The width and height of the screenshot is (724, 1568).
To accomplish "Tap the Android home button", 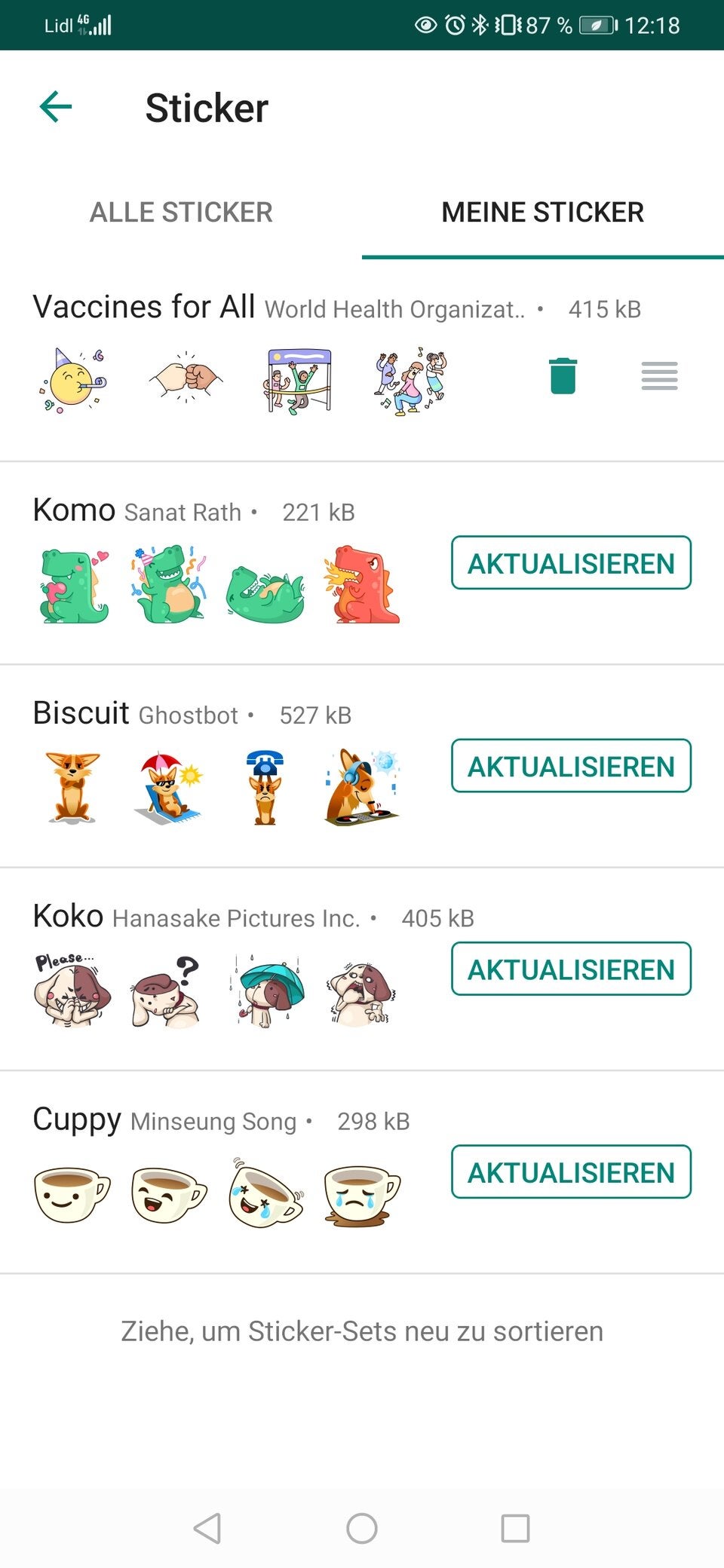I will pos(361,1524).
